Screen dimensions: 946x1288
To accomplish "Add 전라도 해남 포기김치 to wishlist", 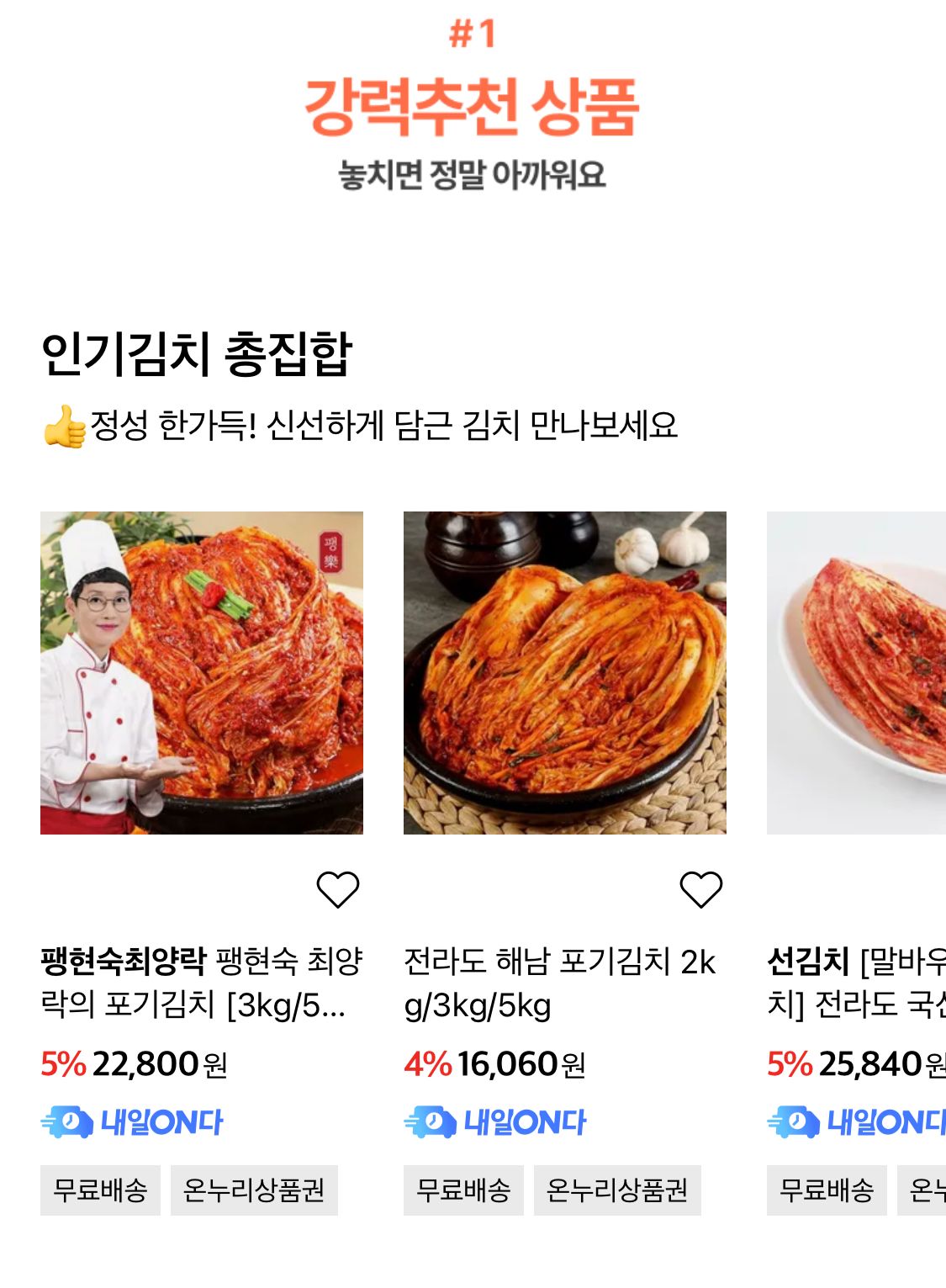I will [x=700, y=889].
